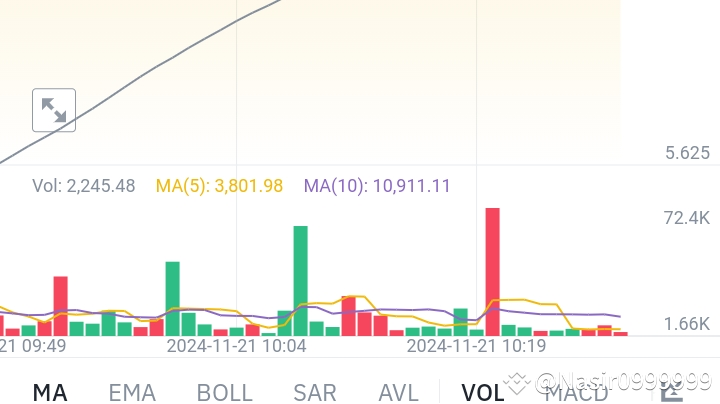The image size is (720, 404).
Task: Open the indicator settings icon
Action: click(671, 393)
